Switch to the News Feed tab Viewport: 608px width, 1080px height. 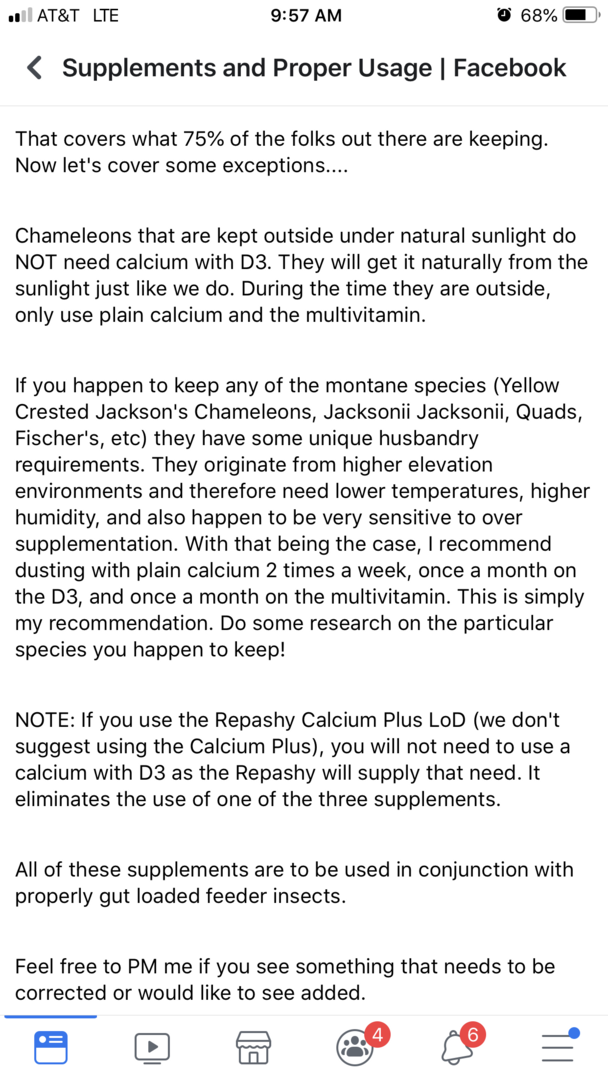coord(51,1047)
